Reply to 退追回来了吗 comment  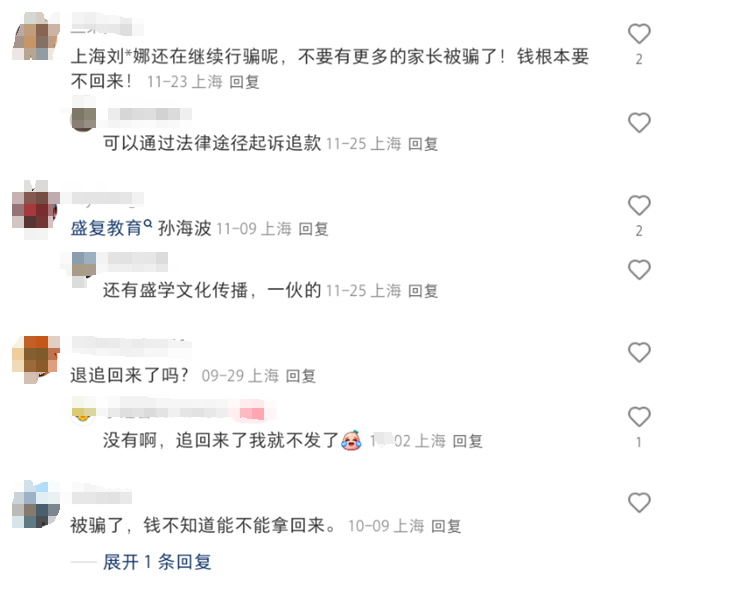[301, 376]
